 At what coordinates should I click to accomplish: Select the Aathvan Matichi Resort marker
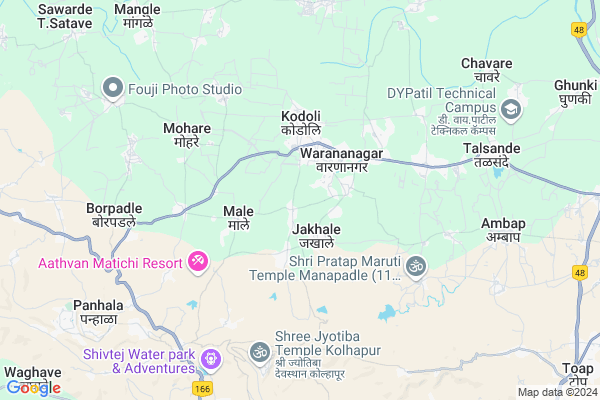197,263
